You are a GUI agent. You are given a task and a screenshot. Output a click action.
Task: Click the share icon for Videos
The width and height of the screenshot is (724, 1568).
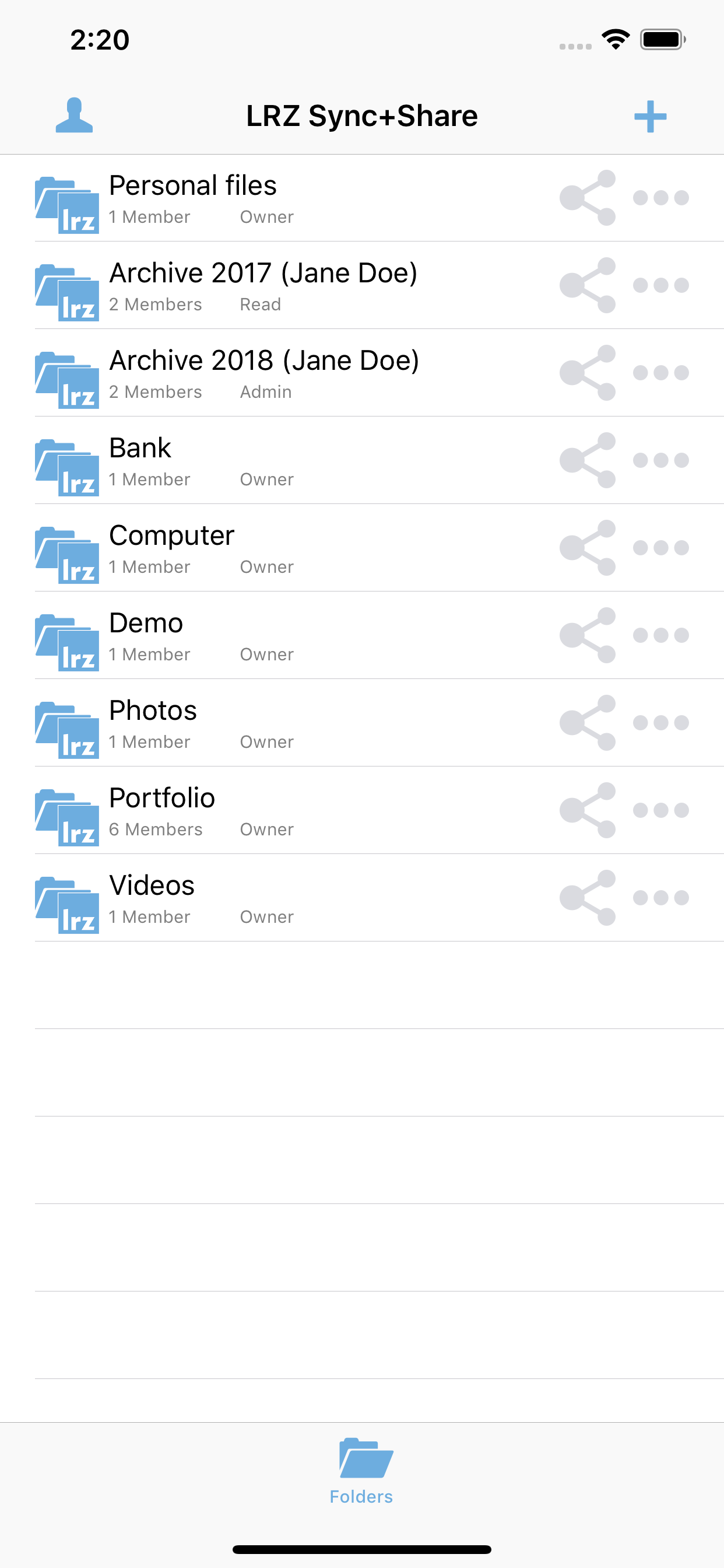588,899
